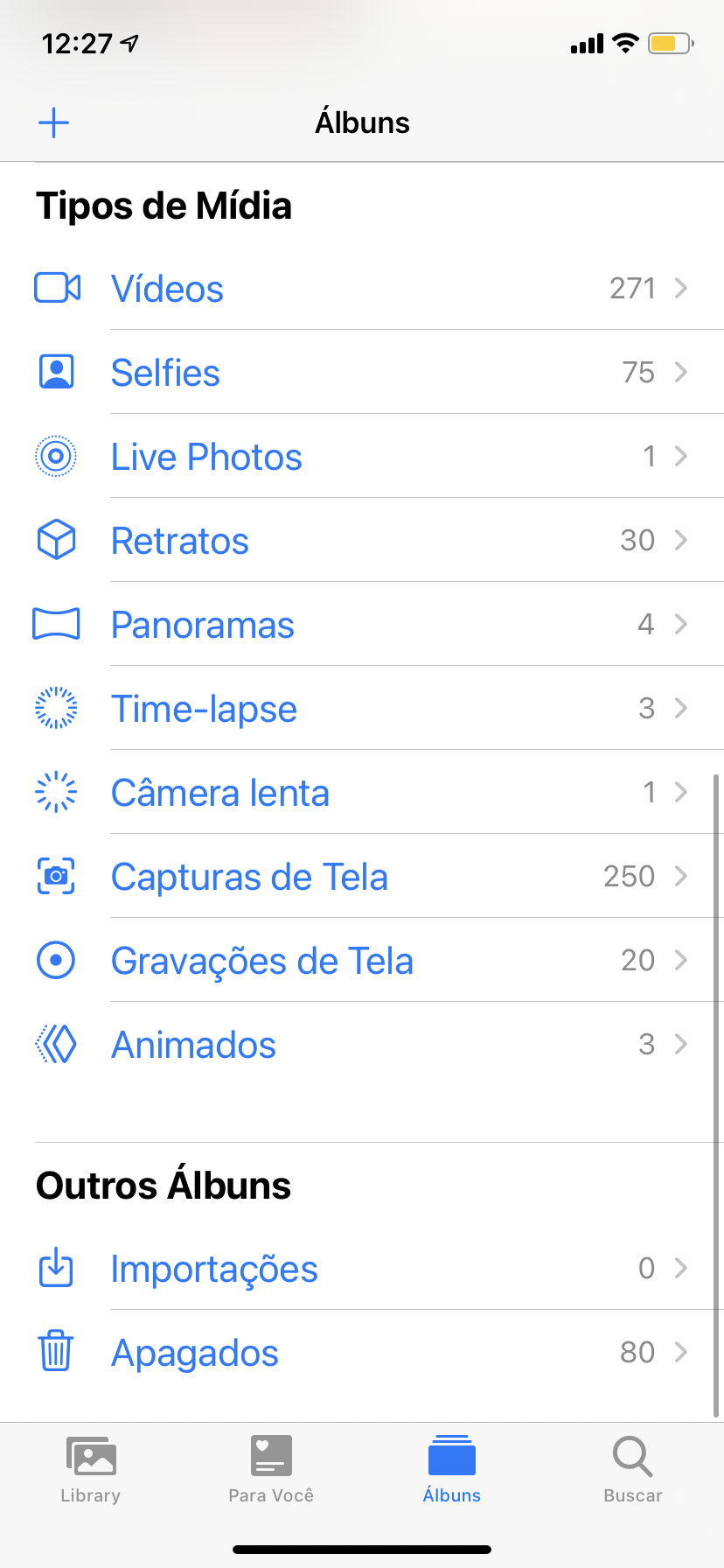Switch to the Library tab
This screenshot has width=724, height=1568.
[91, 1470]
